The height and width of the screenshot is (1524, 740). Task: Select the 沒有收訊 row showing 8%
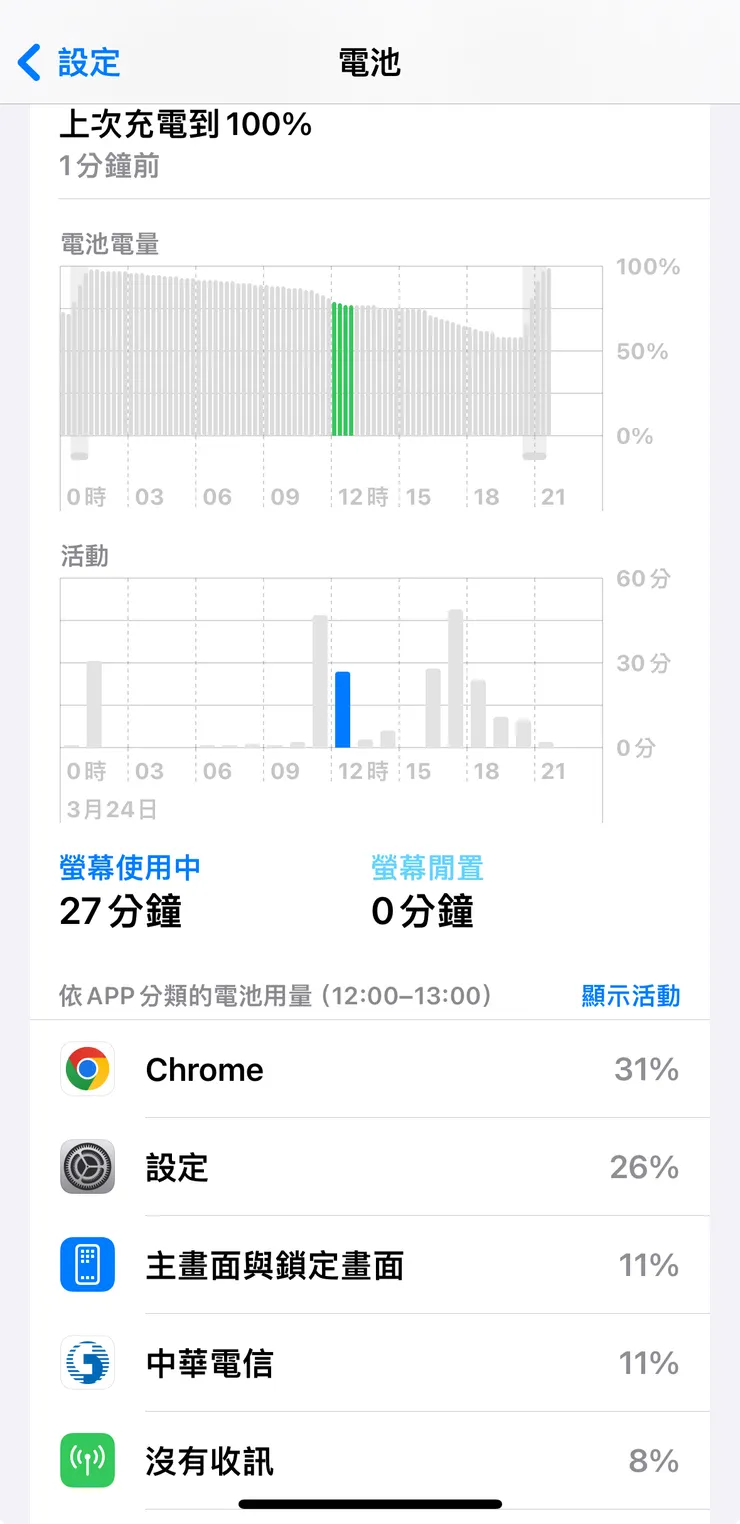click(370, 1461)
